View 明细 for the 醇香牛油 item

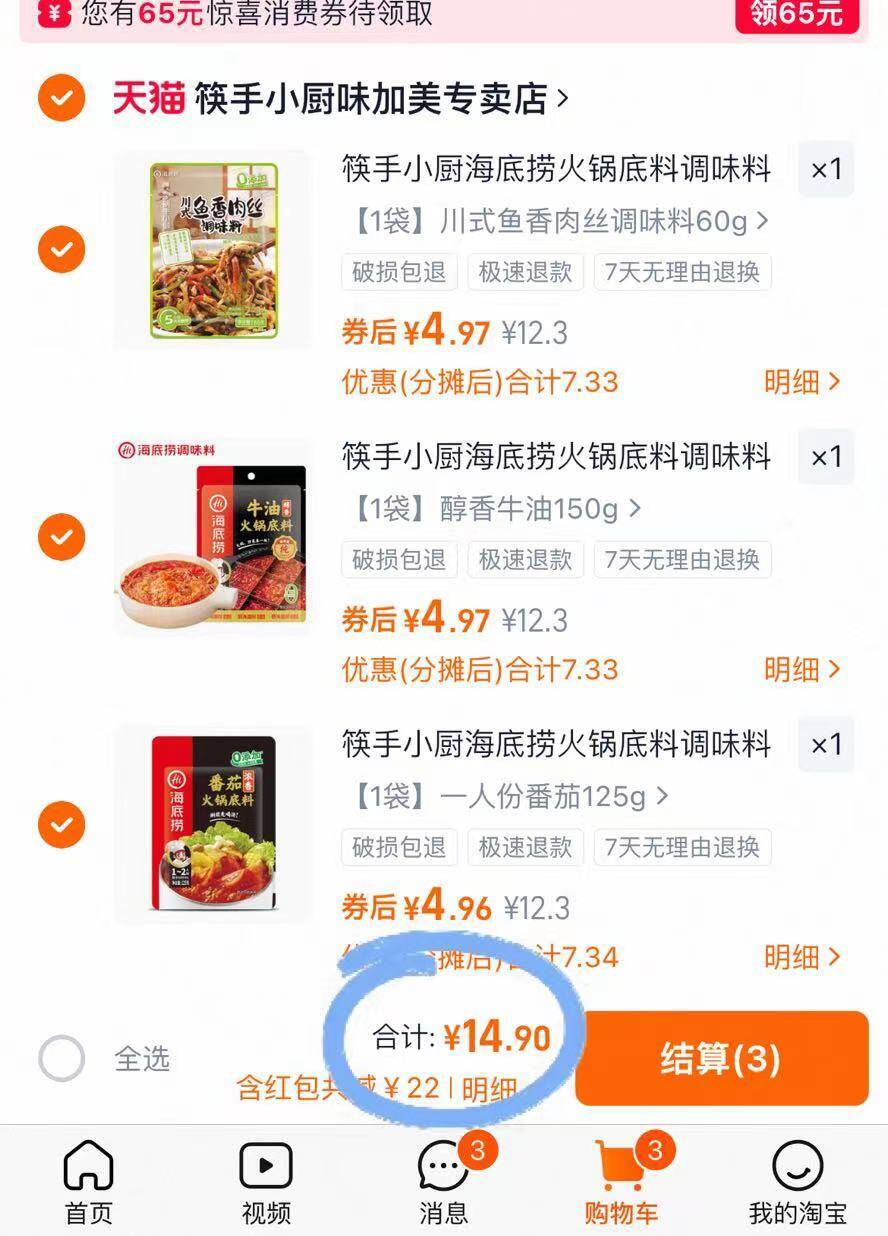coord(802,669)
